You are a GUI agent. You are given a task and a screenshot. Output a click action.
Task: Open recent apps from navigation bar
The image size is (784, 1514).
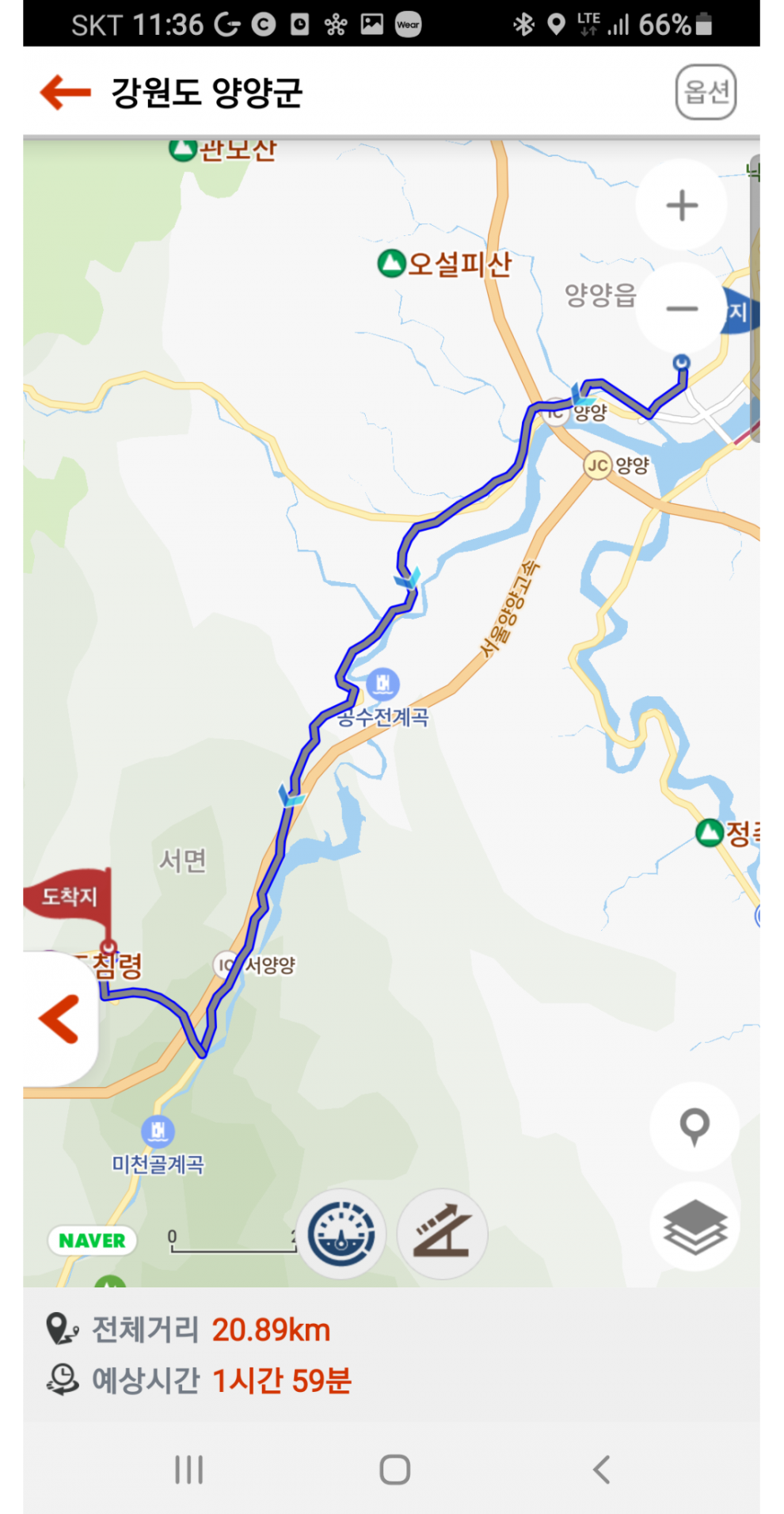pyautogui.click(x=188, y=1470)
